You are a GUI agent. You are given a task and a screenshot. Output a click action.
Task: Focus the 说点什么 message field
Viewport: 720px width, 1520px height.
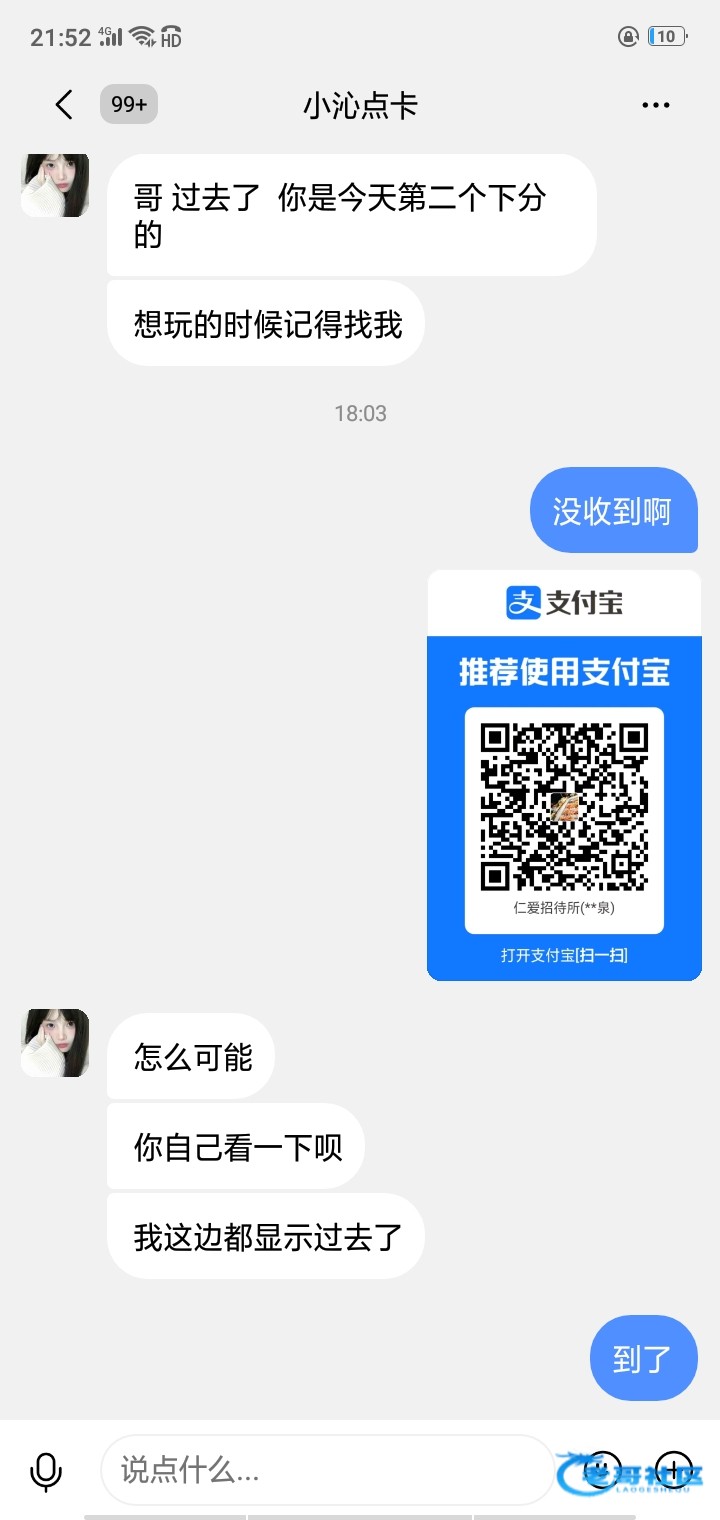(x=320, y=1470)
